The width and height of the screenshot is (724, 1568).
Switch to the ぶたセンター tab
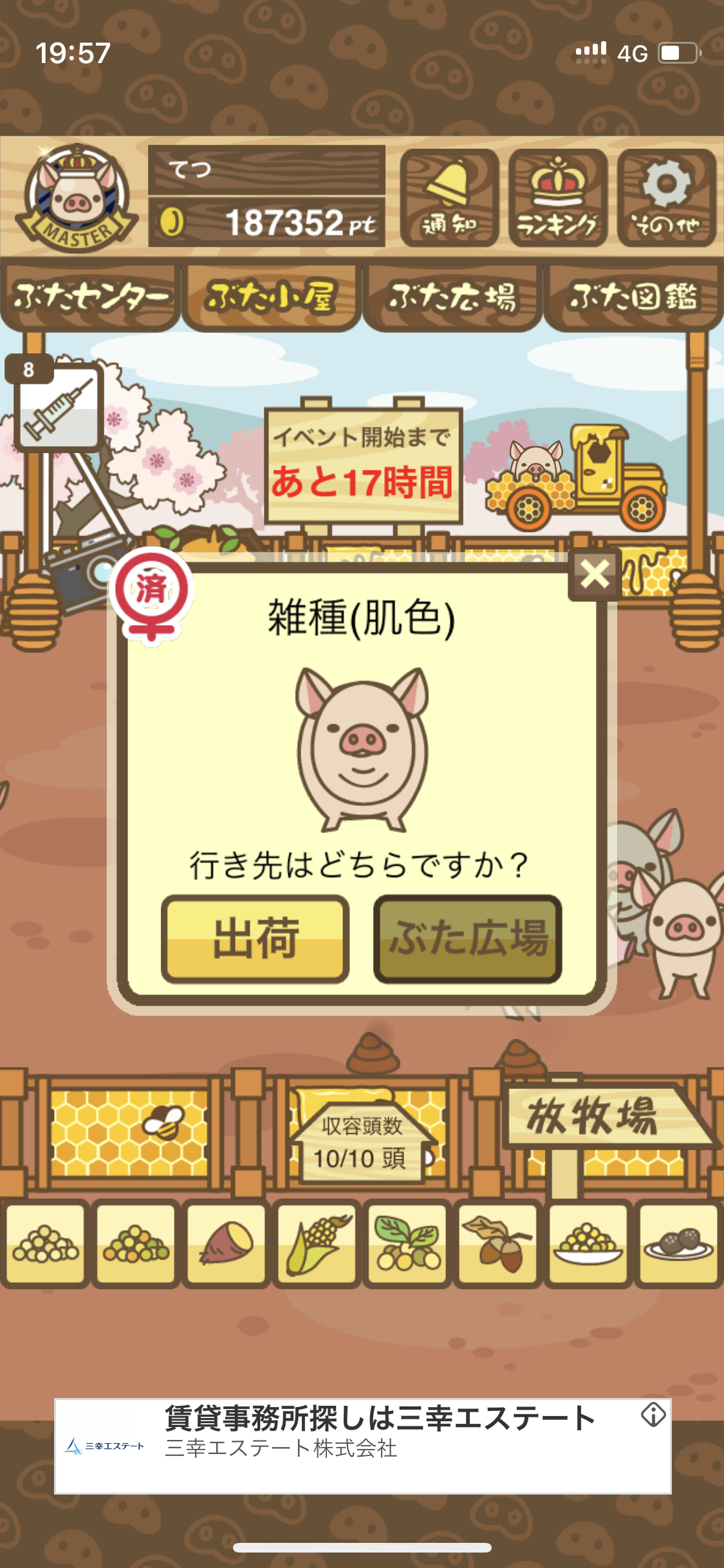pyautogui.click(x=90, y=297)
